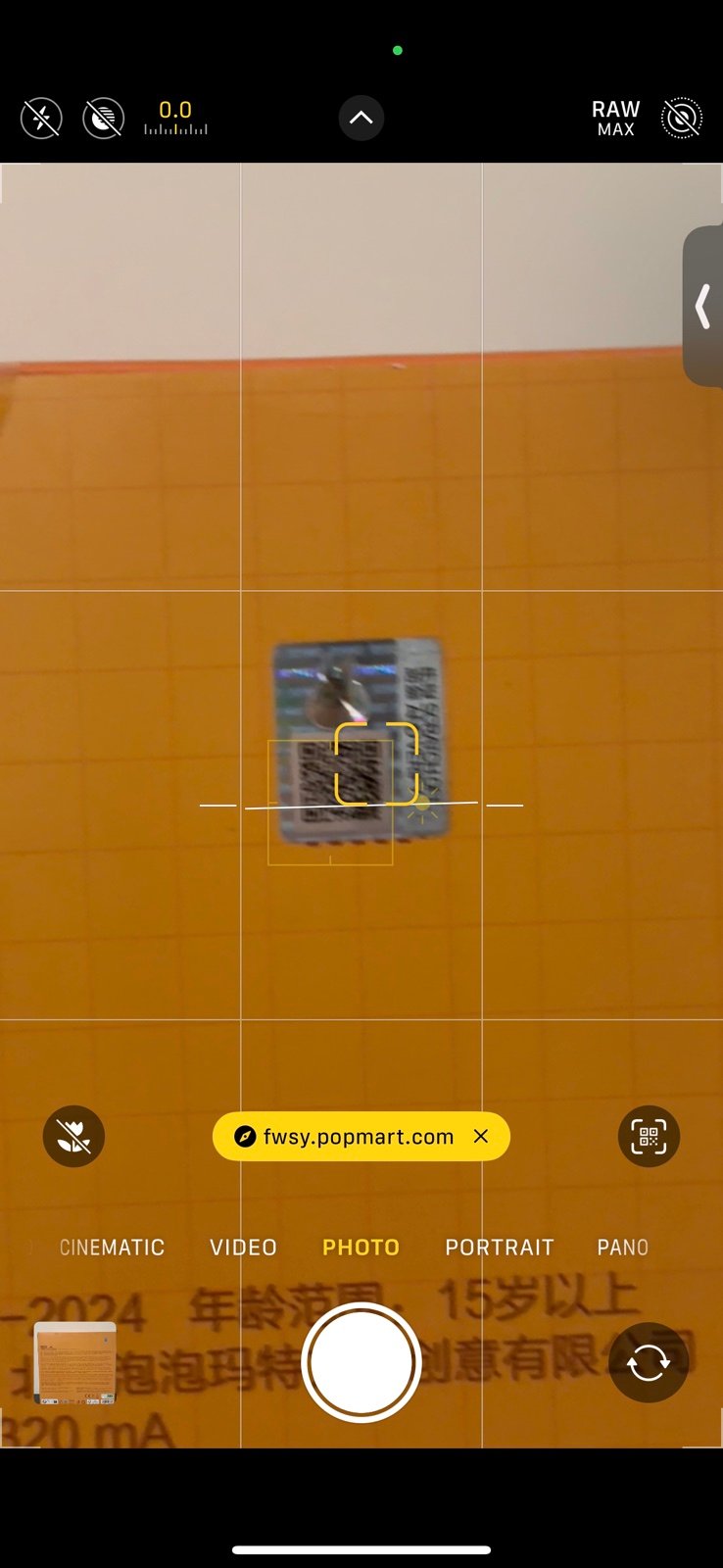723x1568 pixels.
Task: Dismiss the fwsy.popmart.com suggestion
Action: point(481,1137)
